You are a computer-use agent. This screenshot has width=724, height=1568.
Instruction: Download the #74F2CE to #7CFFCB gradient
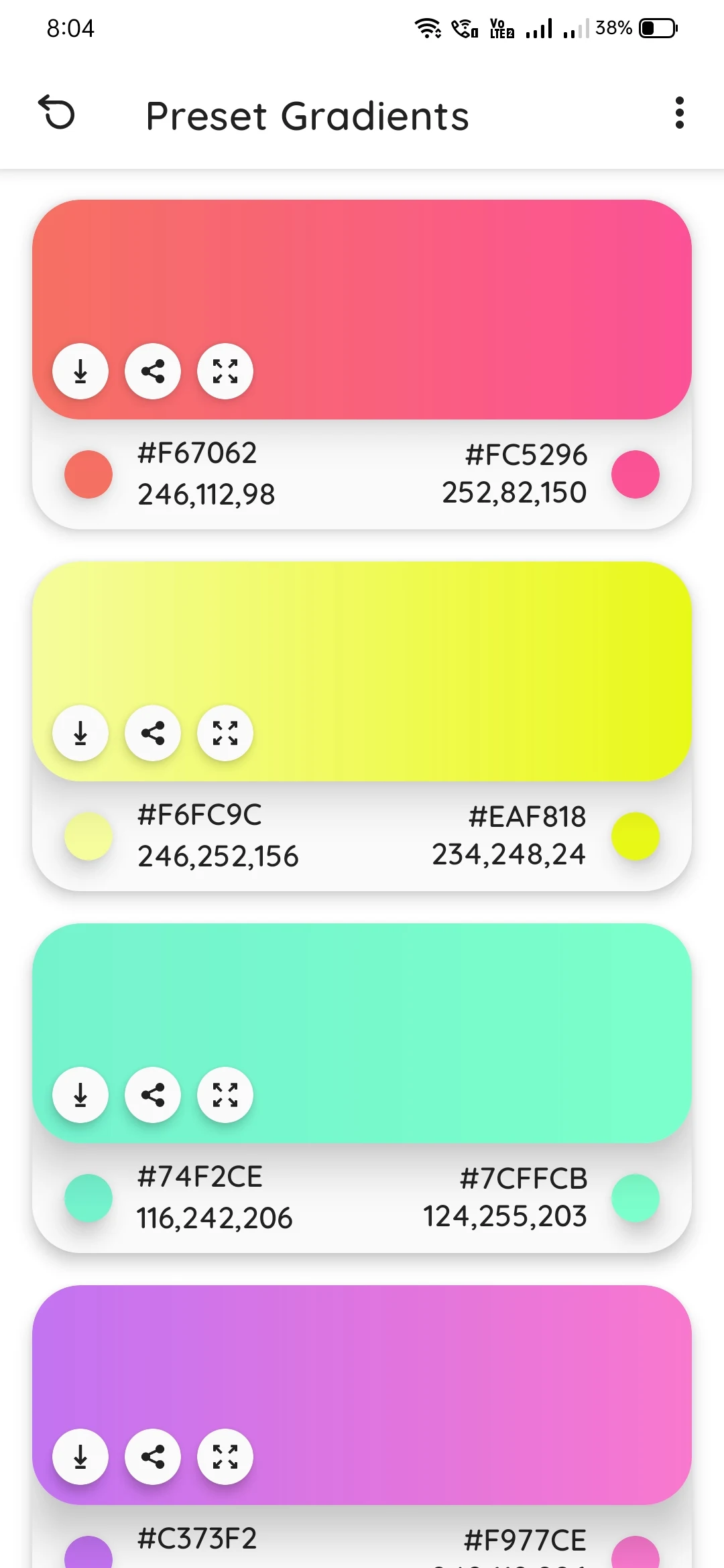point(80,1095)
